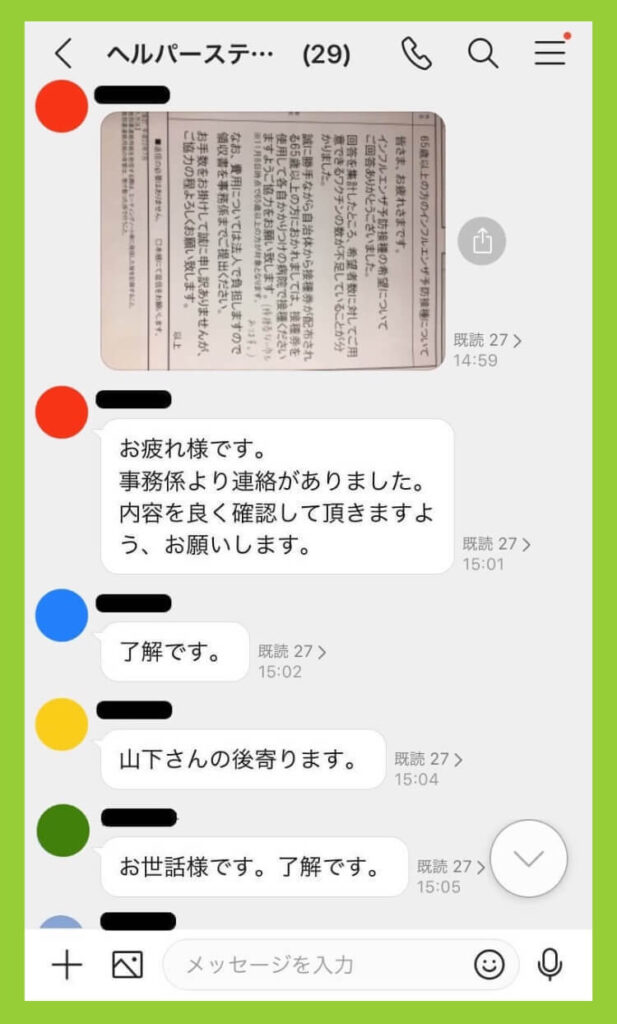Open the plus attachment menu
The width and height of the screenshot is (617, 1024).
[x=66, y=964]
